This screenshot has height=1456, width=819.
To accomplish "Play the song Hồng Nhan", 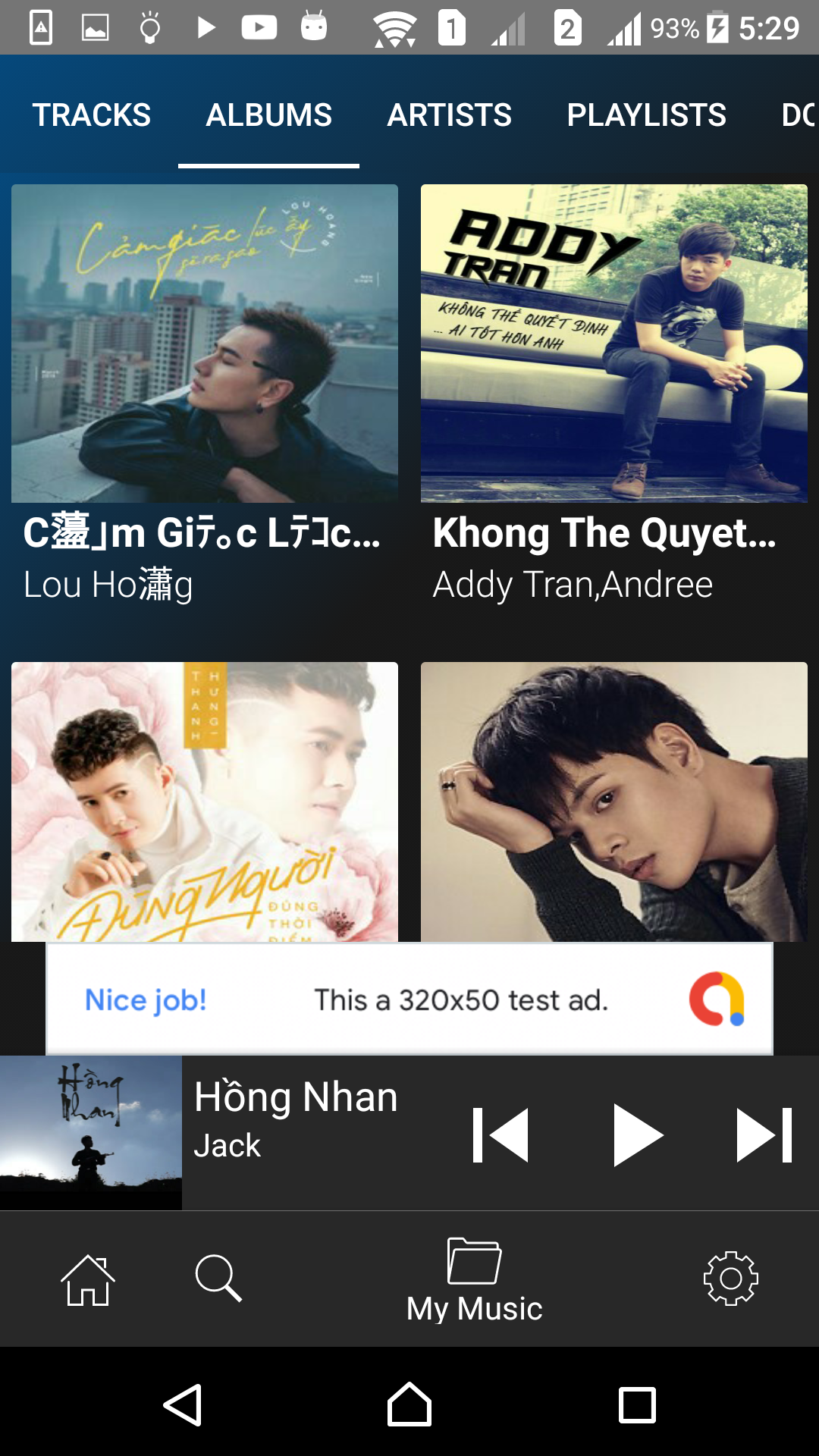I will coord(637,1135).
